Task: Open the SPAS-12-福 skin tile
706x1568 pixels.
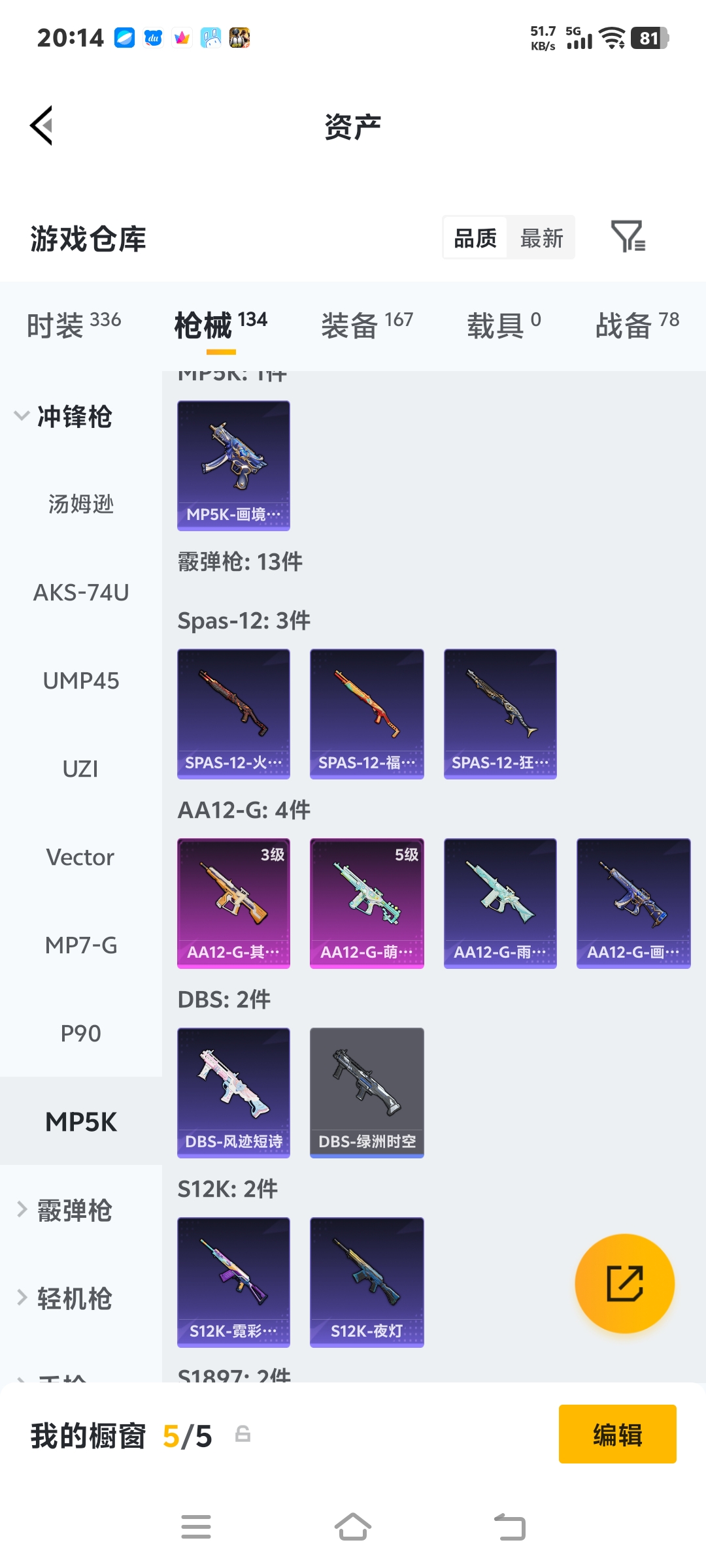Action: 367,713
